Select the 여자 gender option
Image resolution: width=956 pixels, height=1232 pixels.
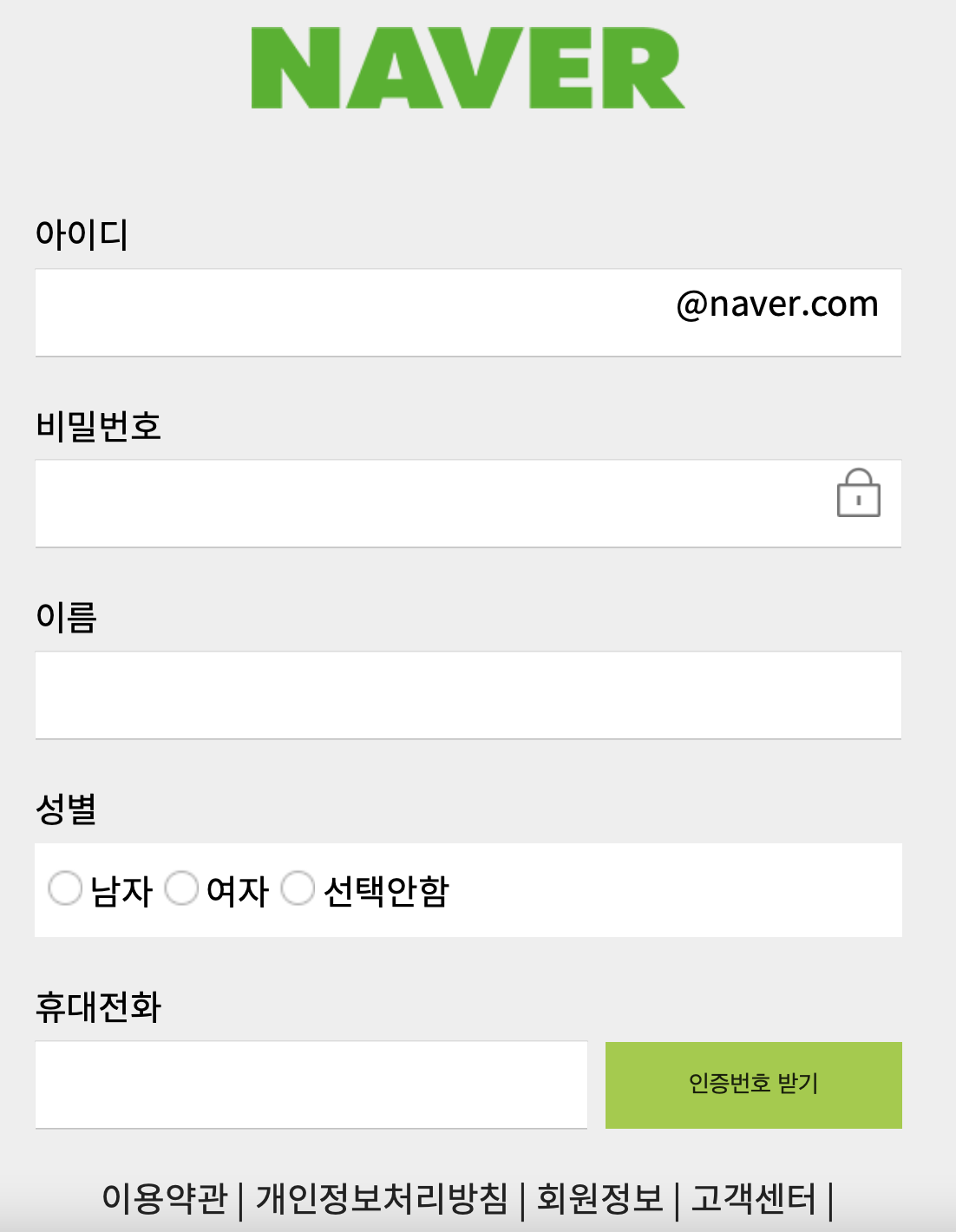click(x=181, y=889)
